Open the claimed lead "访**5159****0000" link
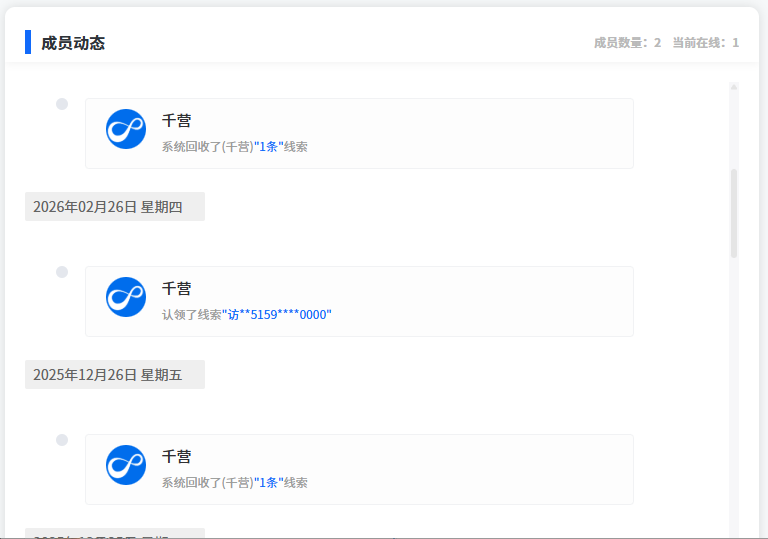The height and width of the screenshot is (539, 768). coord(277,314)
